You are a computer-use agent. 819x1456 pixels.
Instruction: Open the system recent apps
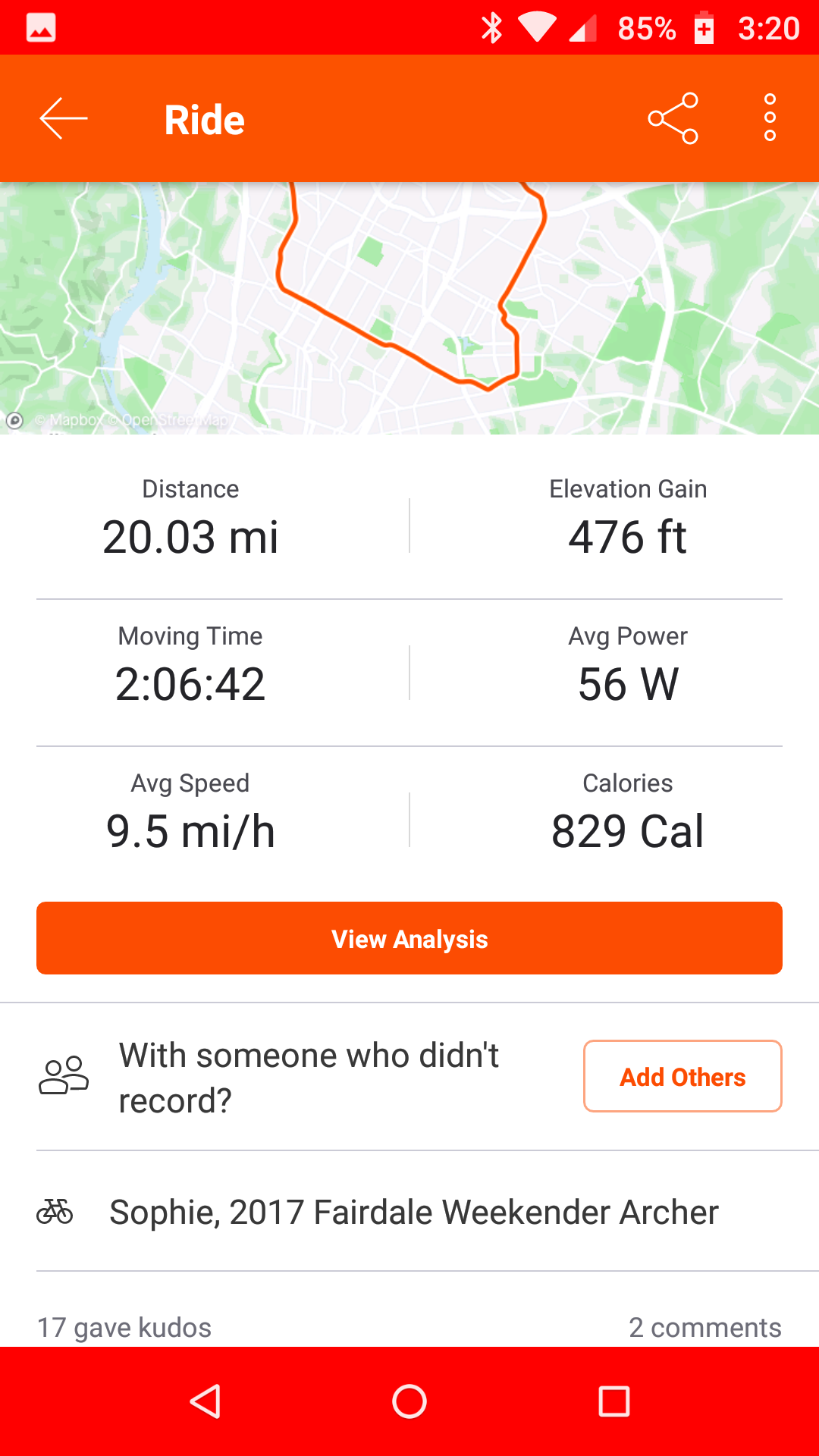613,1401
